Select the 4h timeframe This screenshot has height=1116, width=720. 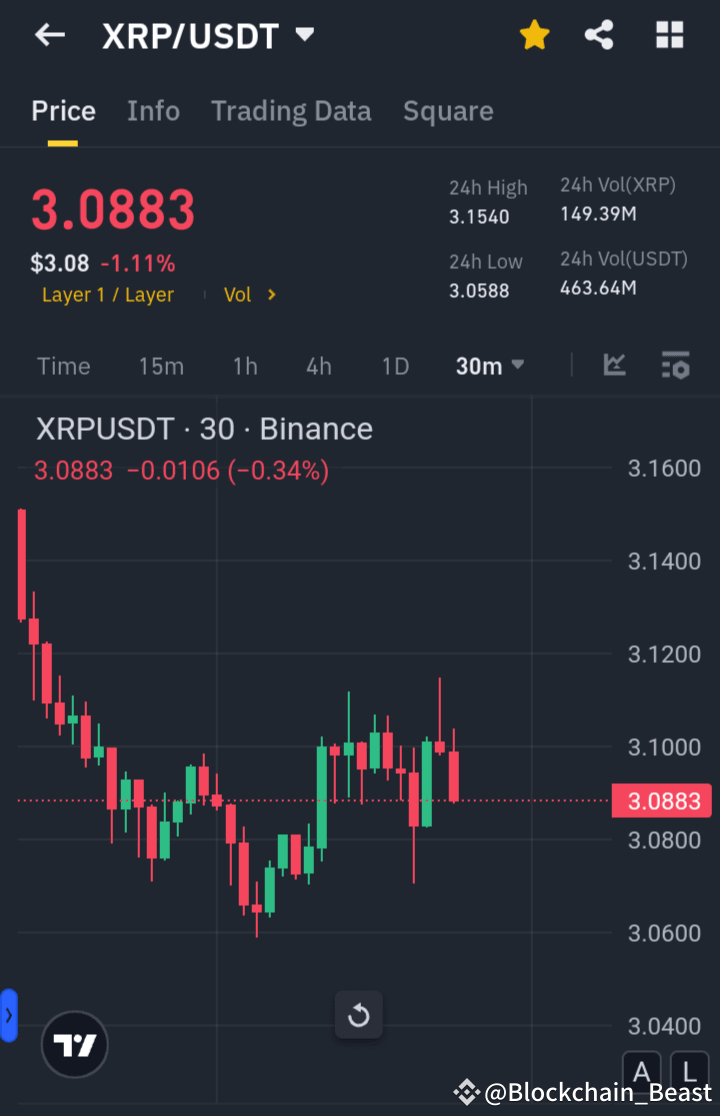coord(318,366)
